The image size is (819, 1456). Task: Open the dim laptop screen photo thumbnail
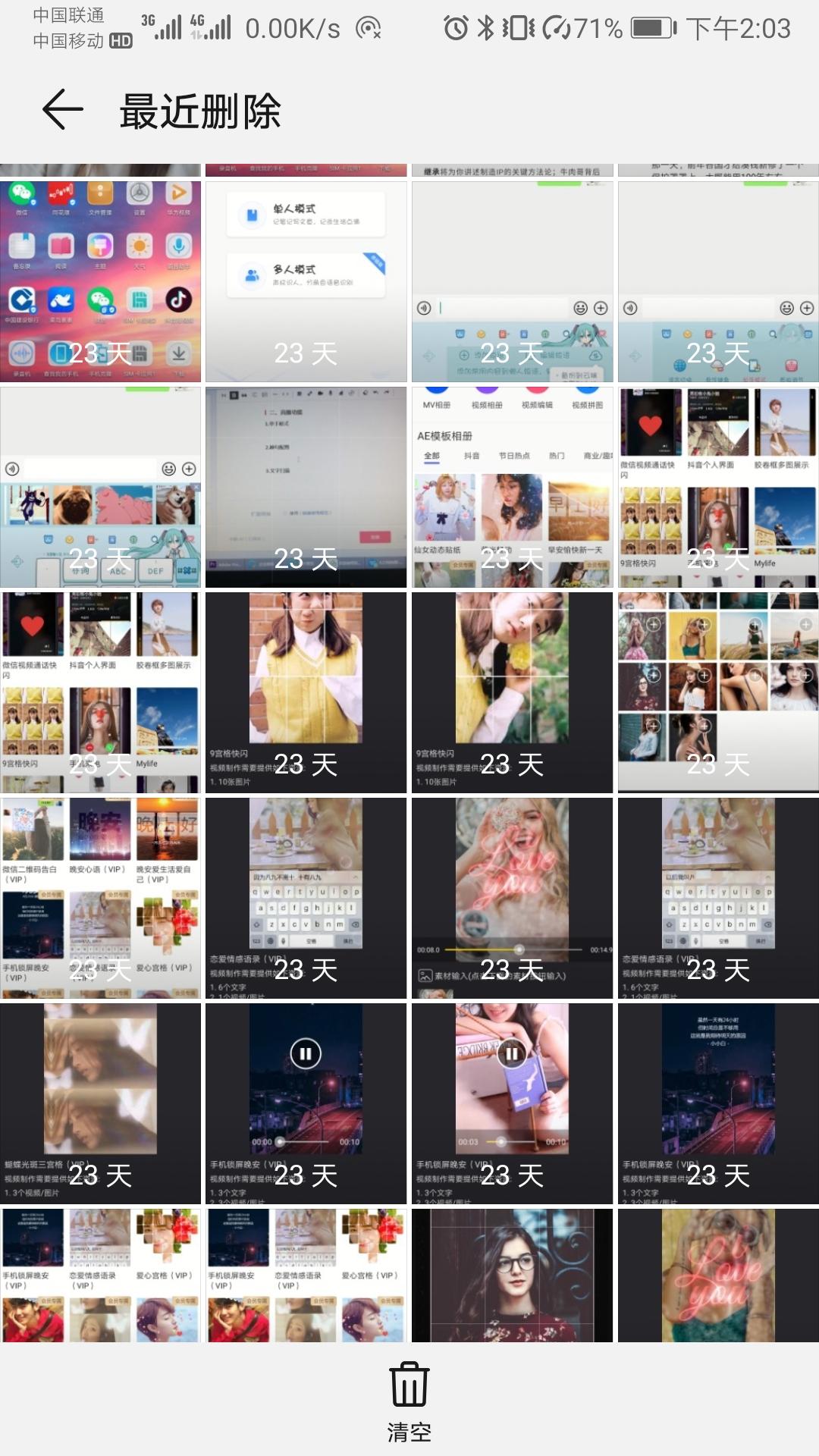306,487
